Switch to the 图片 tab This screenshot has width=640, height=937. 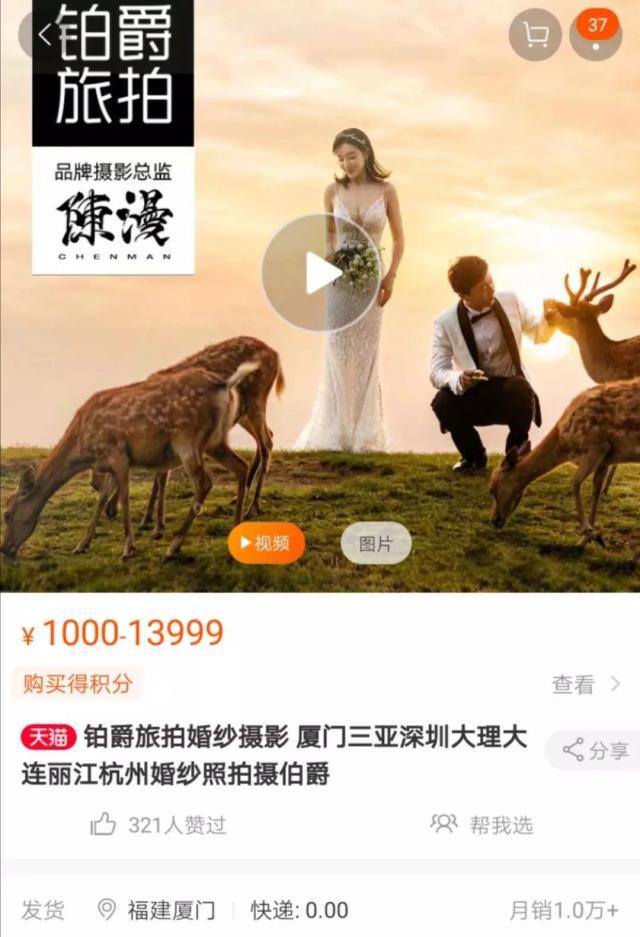click(376, 543)
